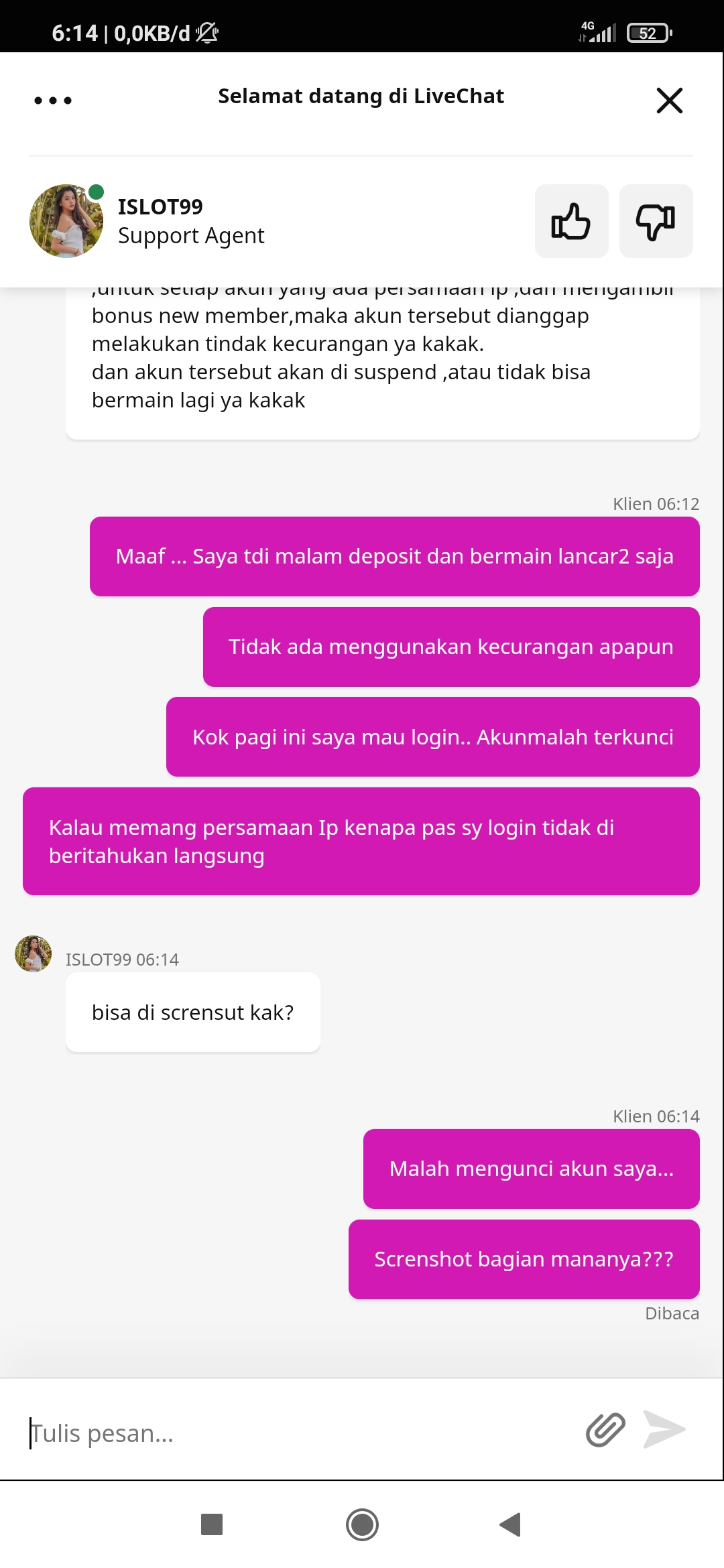The width and height of the screenshot is (724, 1568).
Task: Open the three-dot chat options menu
Action: (53, 101)
